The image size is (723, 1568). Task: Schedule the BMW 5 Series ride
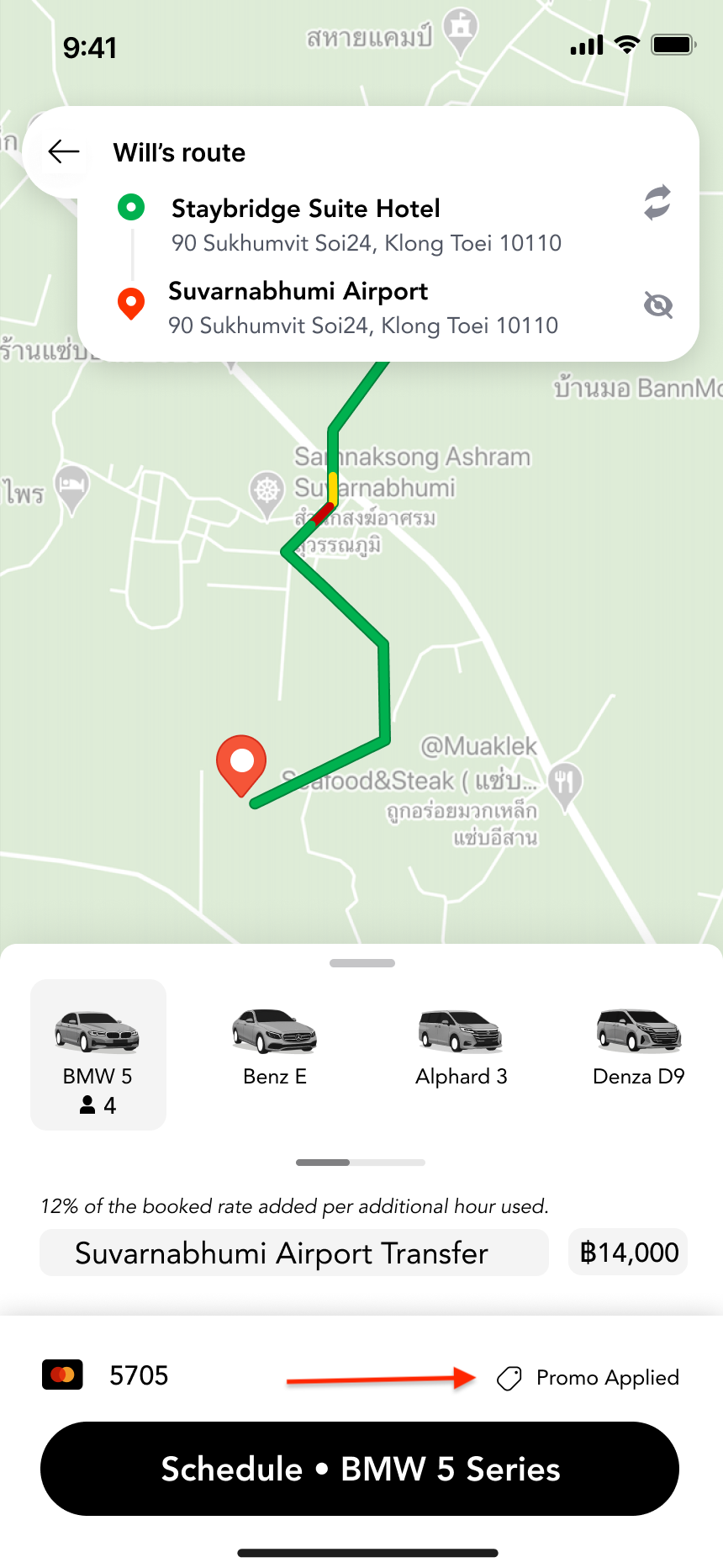[360, 1469]
